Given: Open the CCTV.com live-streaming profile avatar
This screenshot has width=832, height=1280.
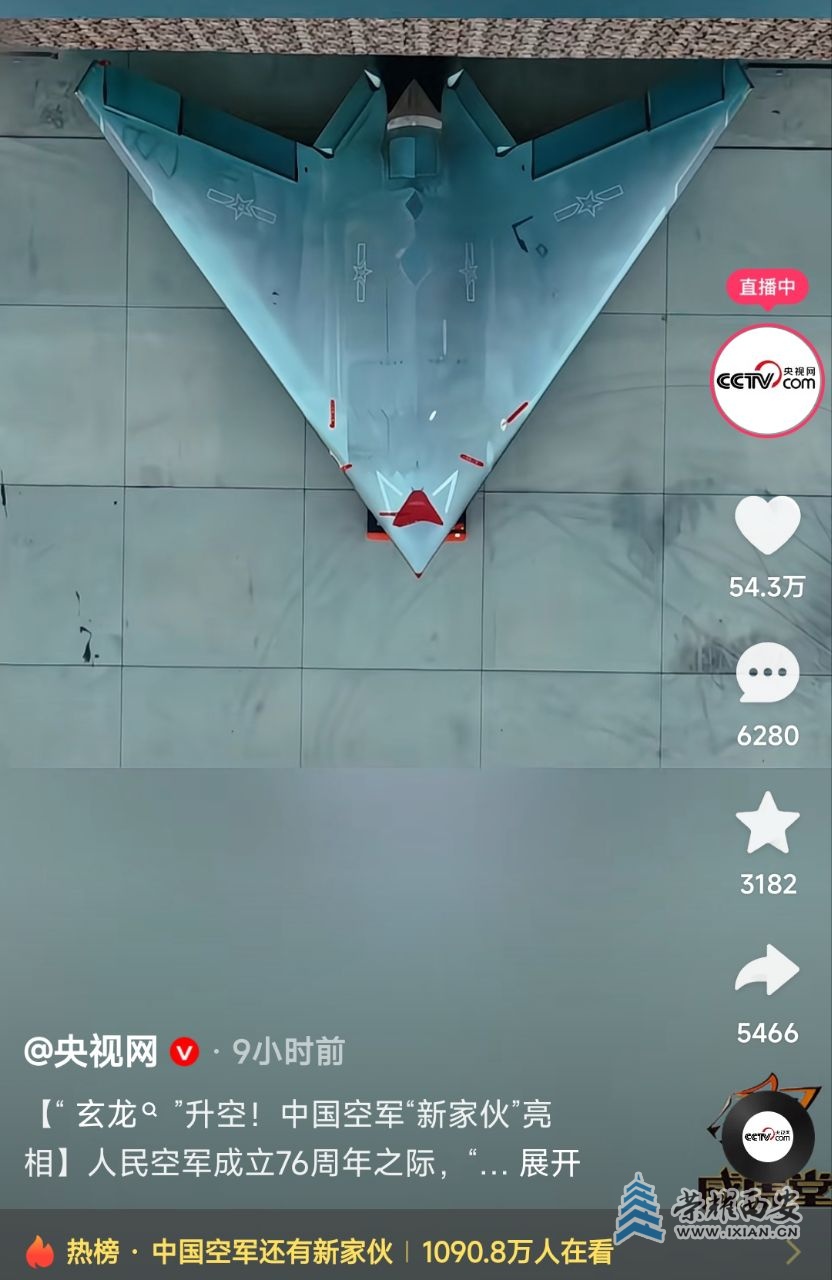Looking at the screenshot, I should [767, 380].
